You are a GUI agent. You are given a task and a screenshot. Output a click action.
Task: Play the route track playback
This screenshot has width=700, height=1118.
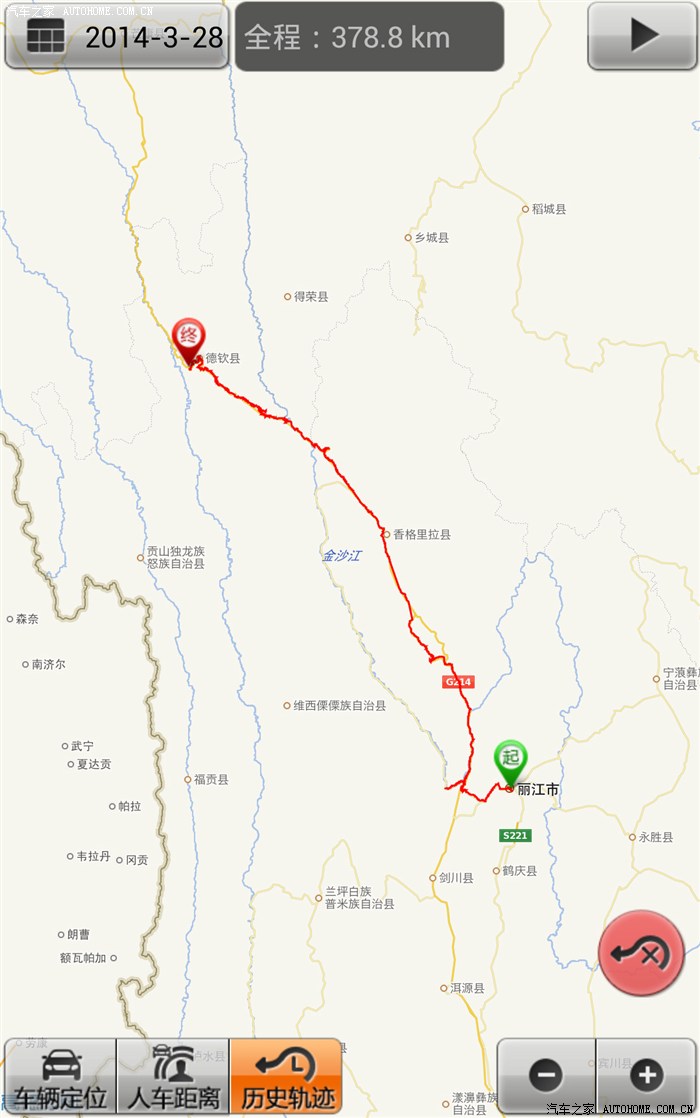pyautogui.click(x=642, y=36)
